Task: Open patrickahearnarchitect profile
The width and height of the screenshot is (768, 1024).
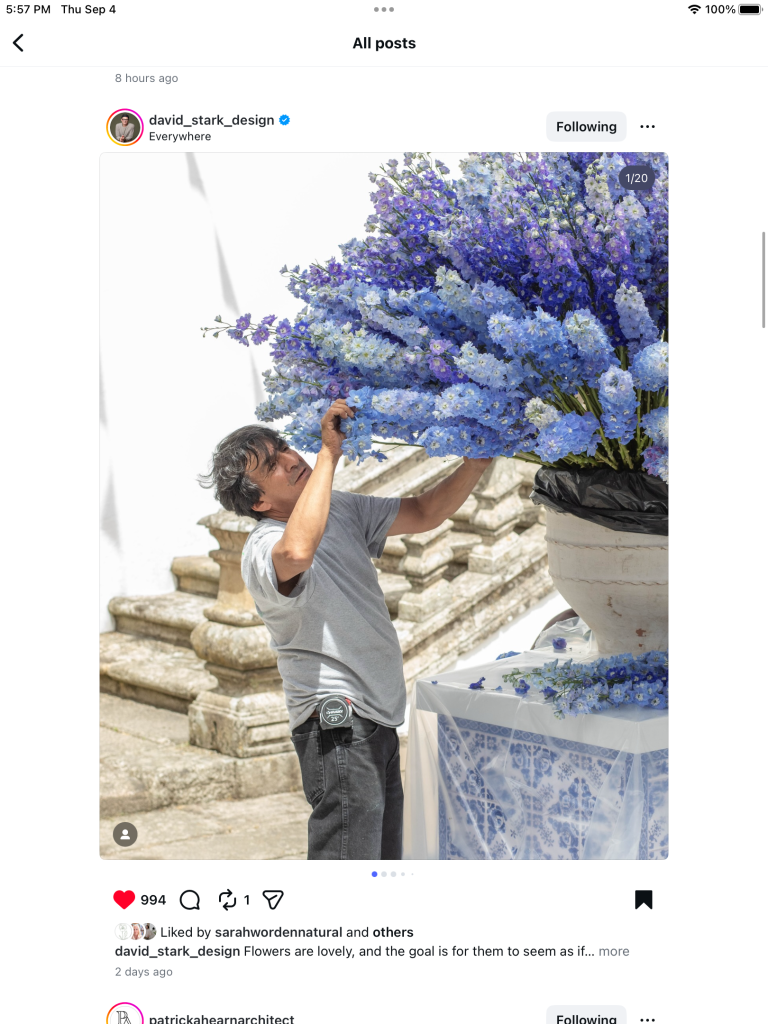Action: 221,1019
